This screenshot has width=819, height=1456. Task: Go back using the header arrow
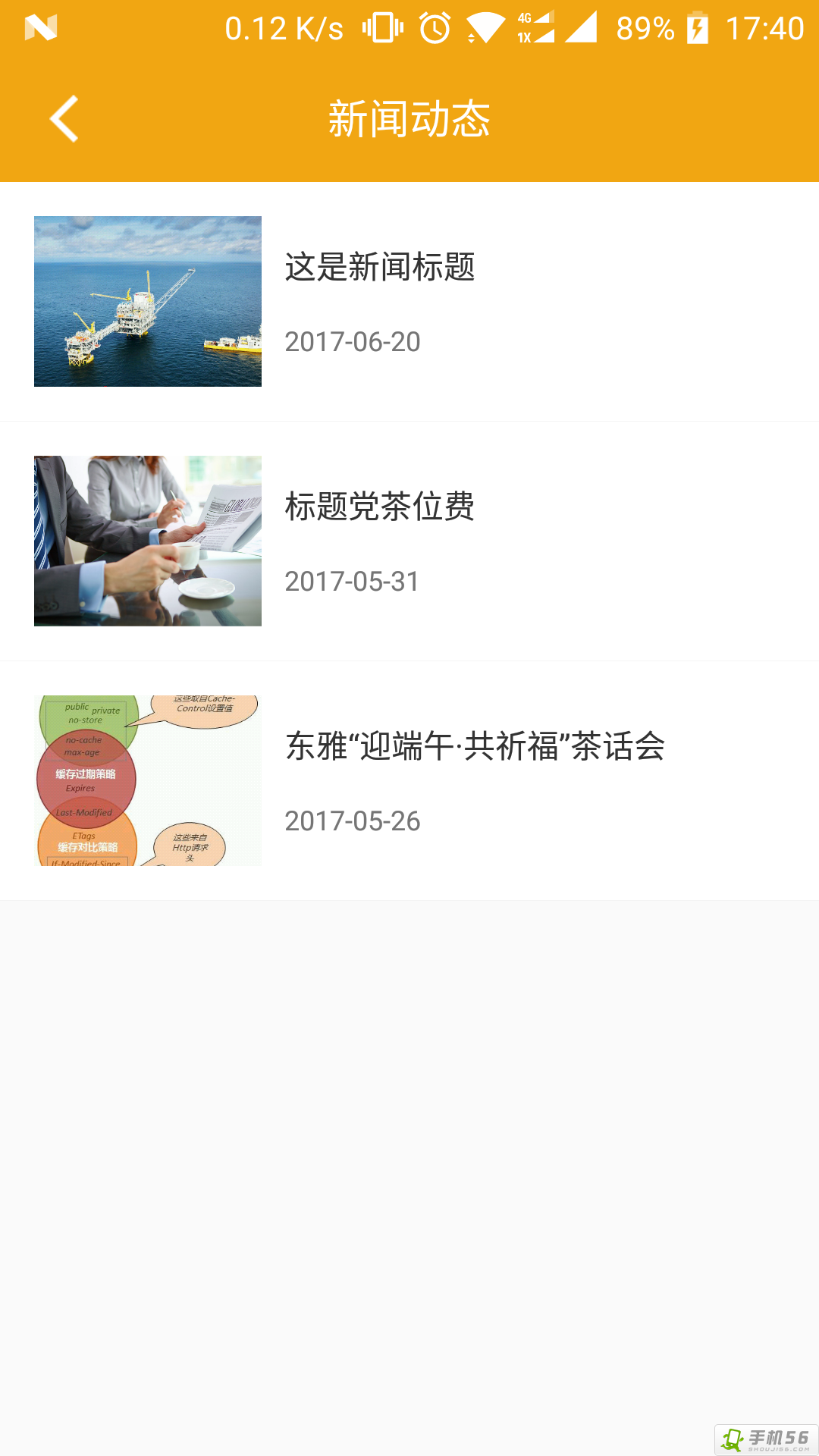[x=64, y=118]
